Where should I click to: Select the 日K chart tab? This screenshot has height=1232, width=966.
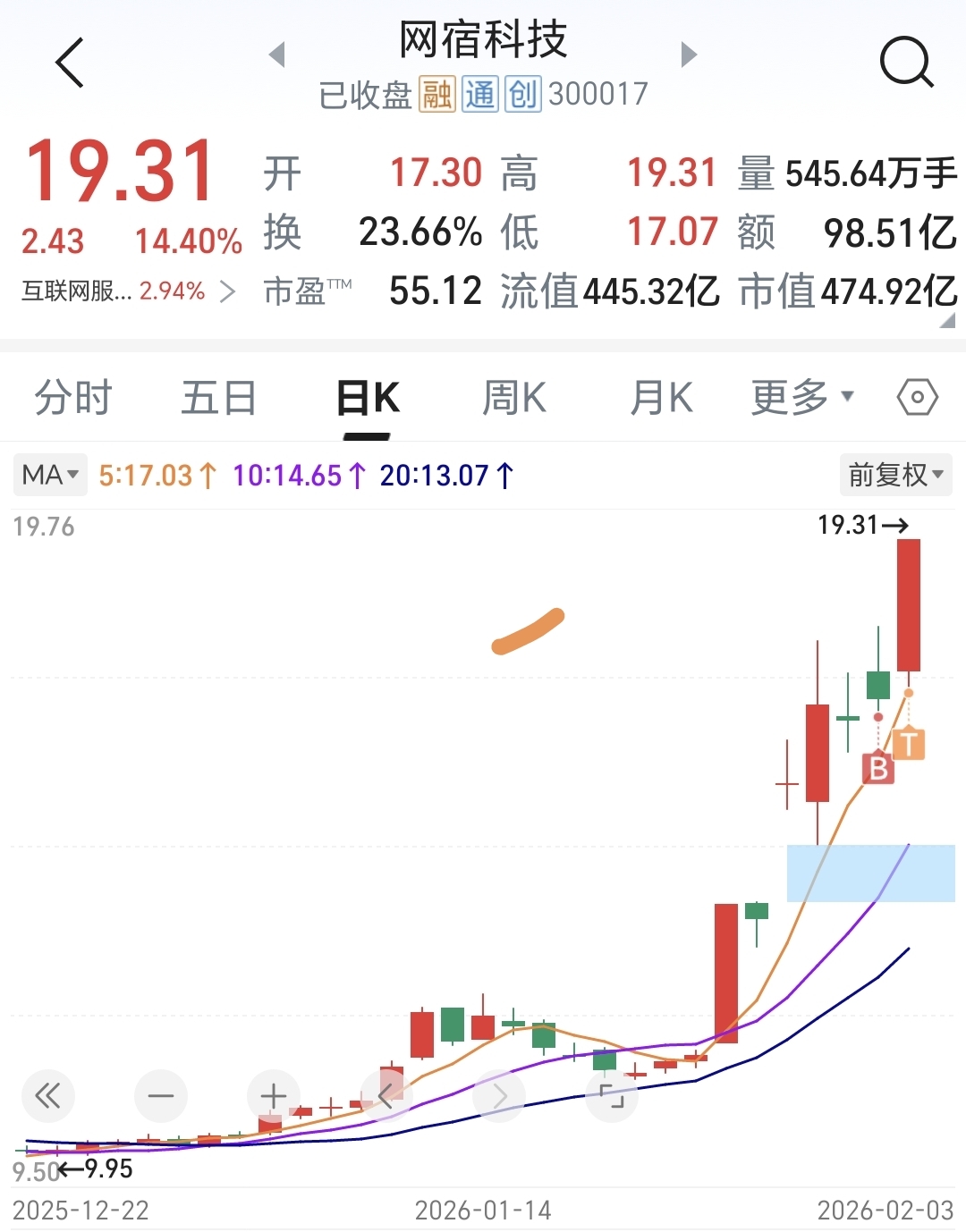click(368, 398)
